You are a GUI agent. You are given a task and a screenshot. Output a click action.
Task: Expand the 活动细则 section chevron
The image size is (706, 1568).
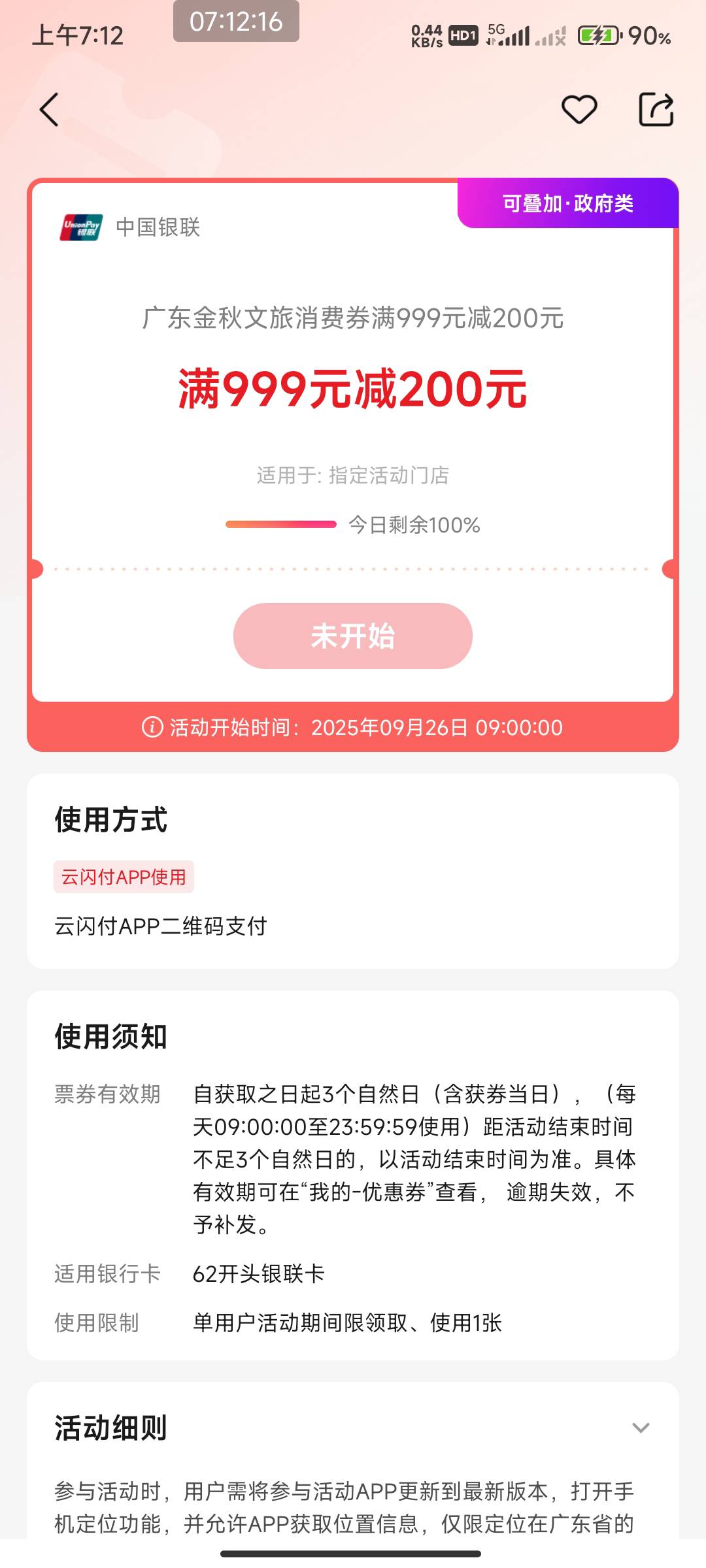coord(641,1428)
